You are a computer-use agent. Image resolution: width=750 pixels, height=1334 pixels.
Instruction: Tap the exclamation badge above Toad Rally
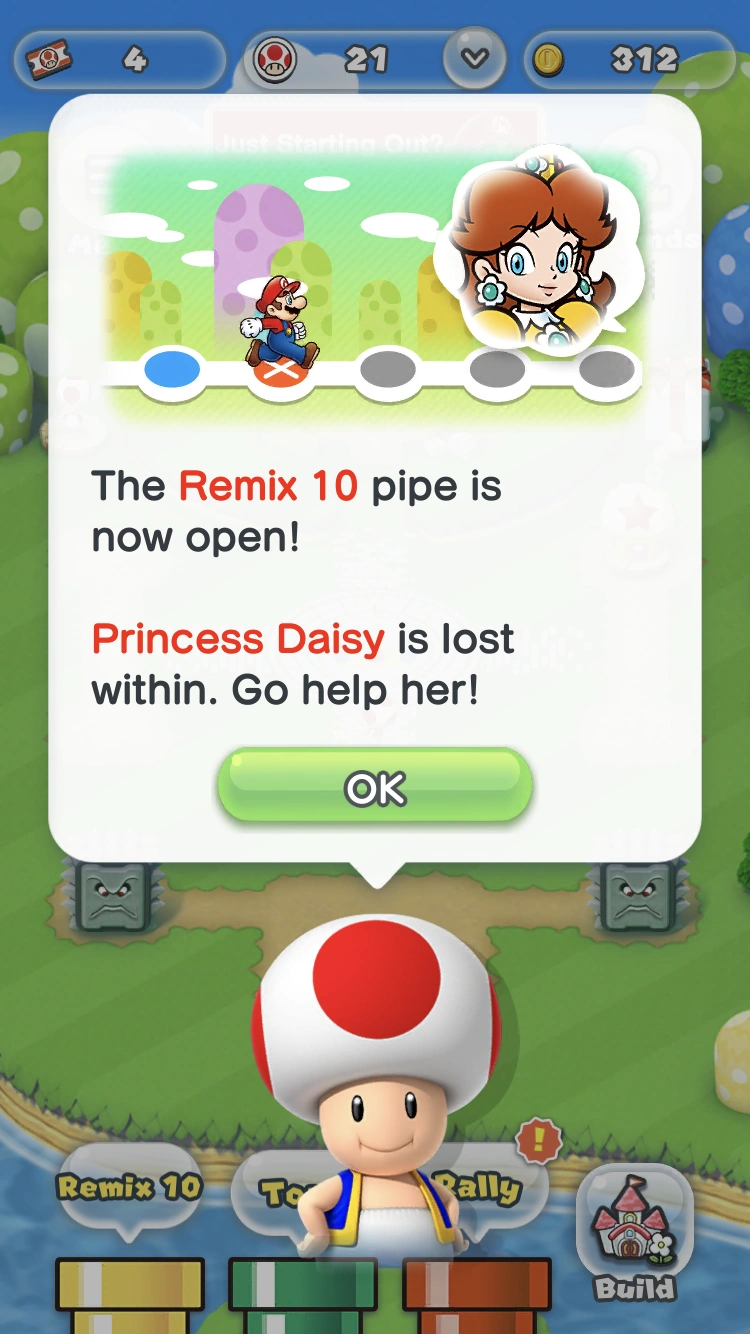(538, 1140)
